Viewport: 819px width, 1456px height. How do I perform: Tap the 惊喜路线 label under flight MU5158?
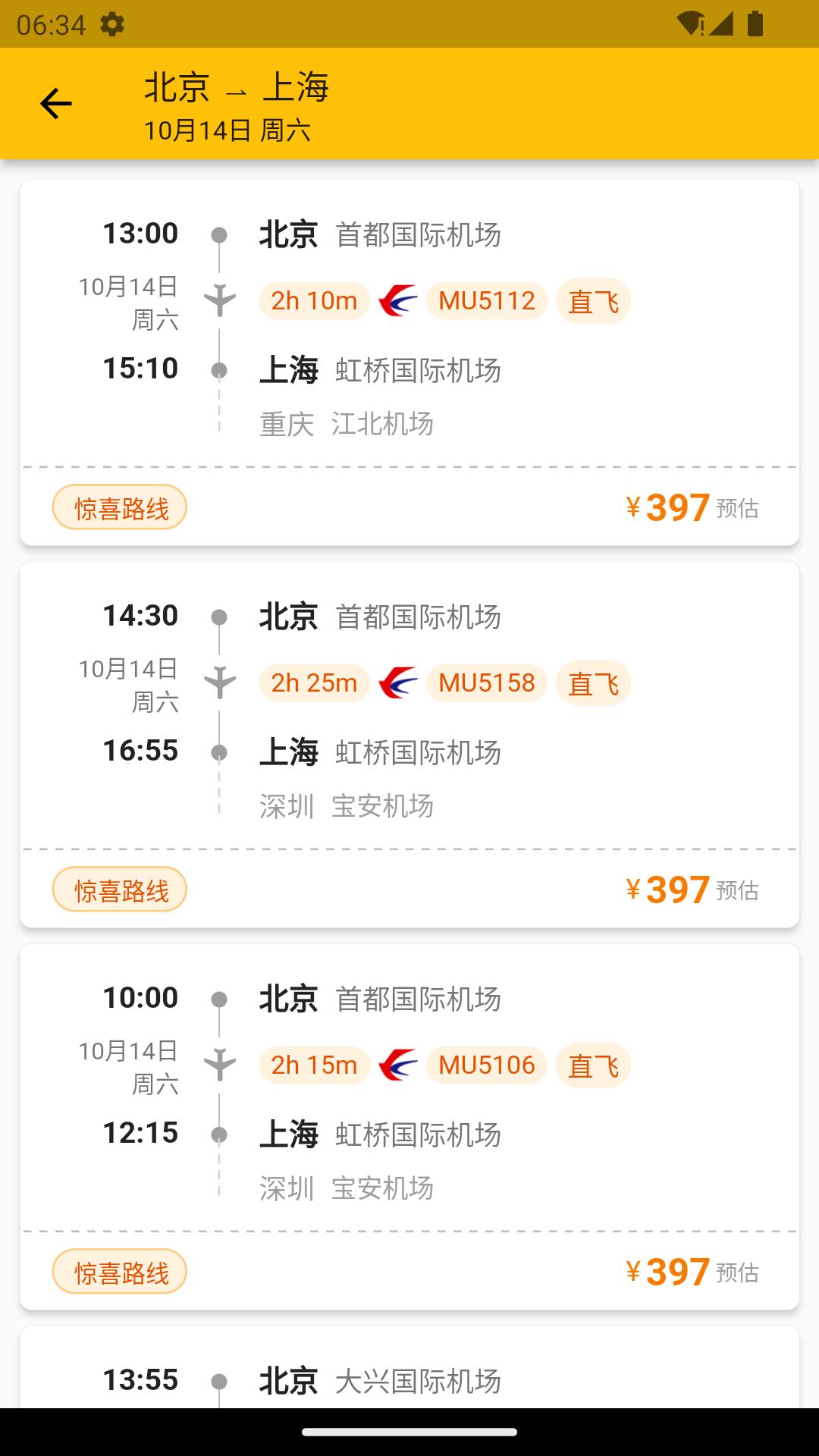pos(119,888)
